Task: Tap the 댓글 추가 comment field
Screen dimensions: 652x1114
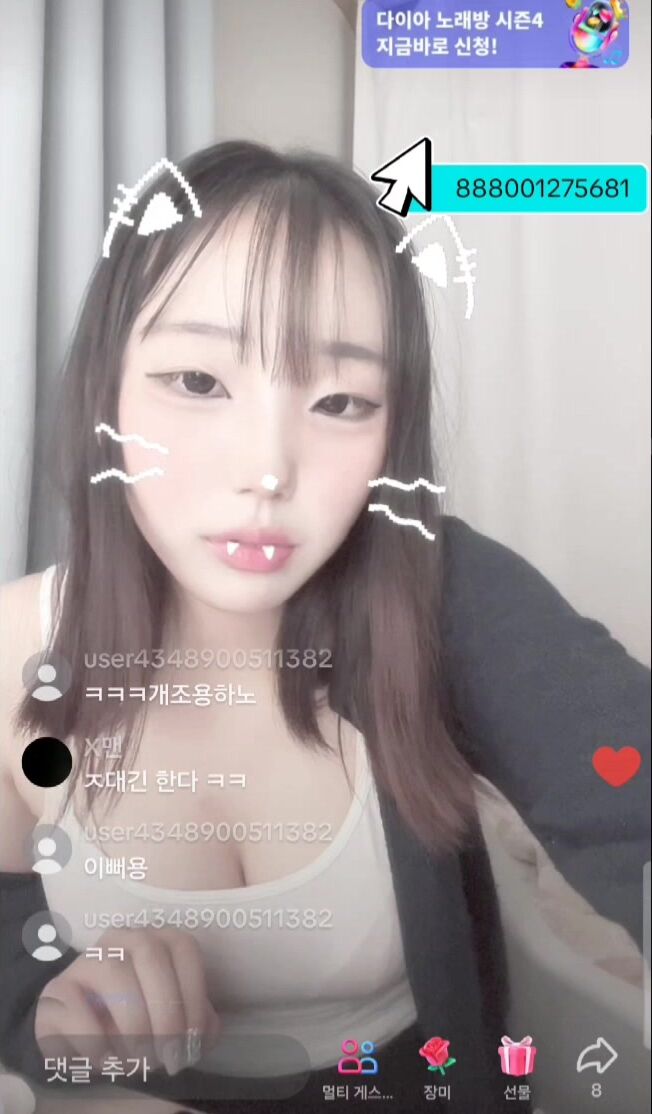Action: tap(163, 1067)
